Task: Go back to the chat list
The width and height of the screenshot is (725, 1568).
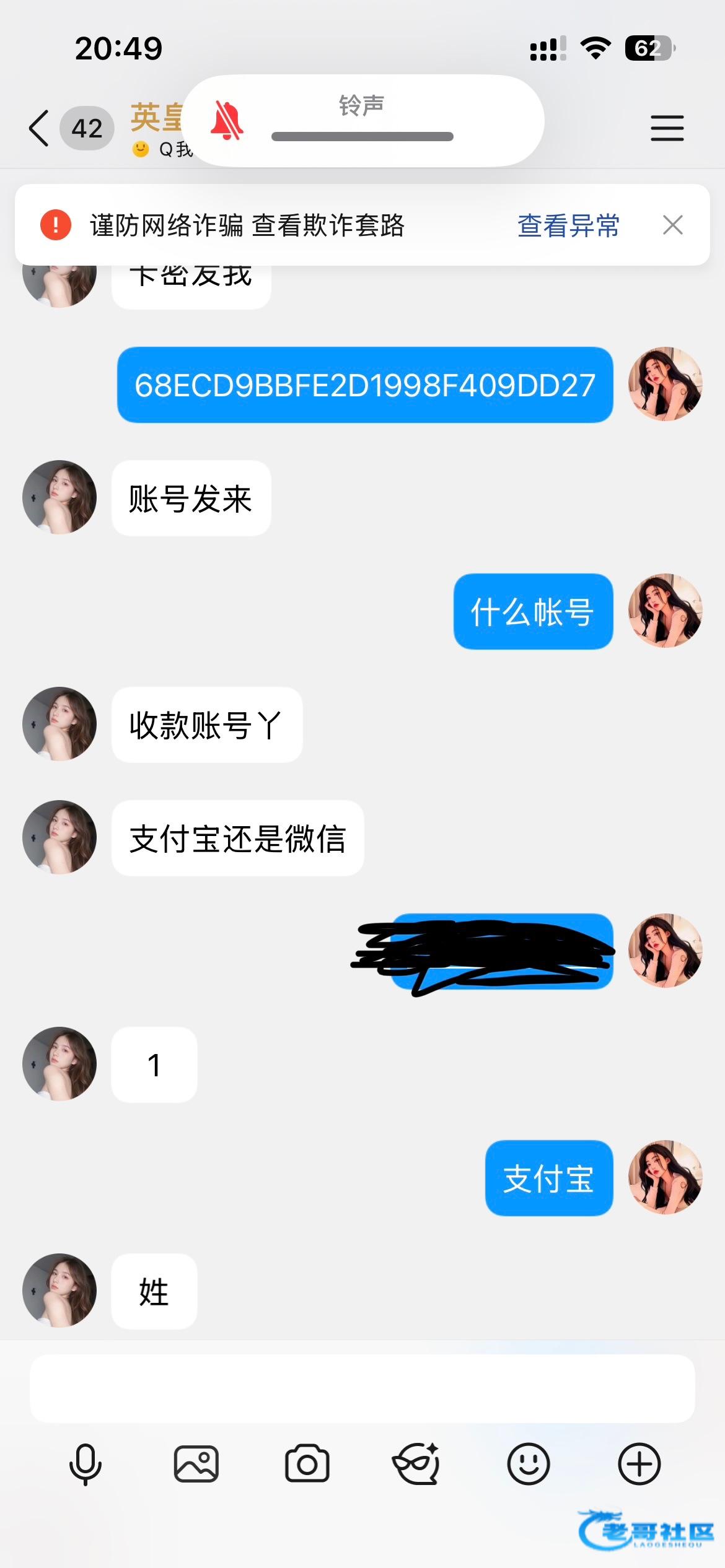Action: pyautogui.click(x=38, y=128)
